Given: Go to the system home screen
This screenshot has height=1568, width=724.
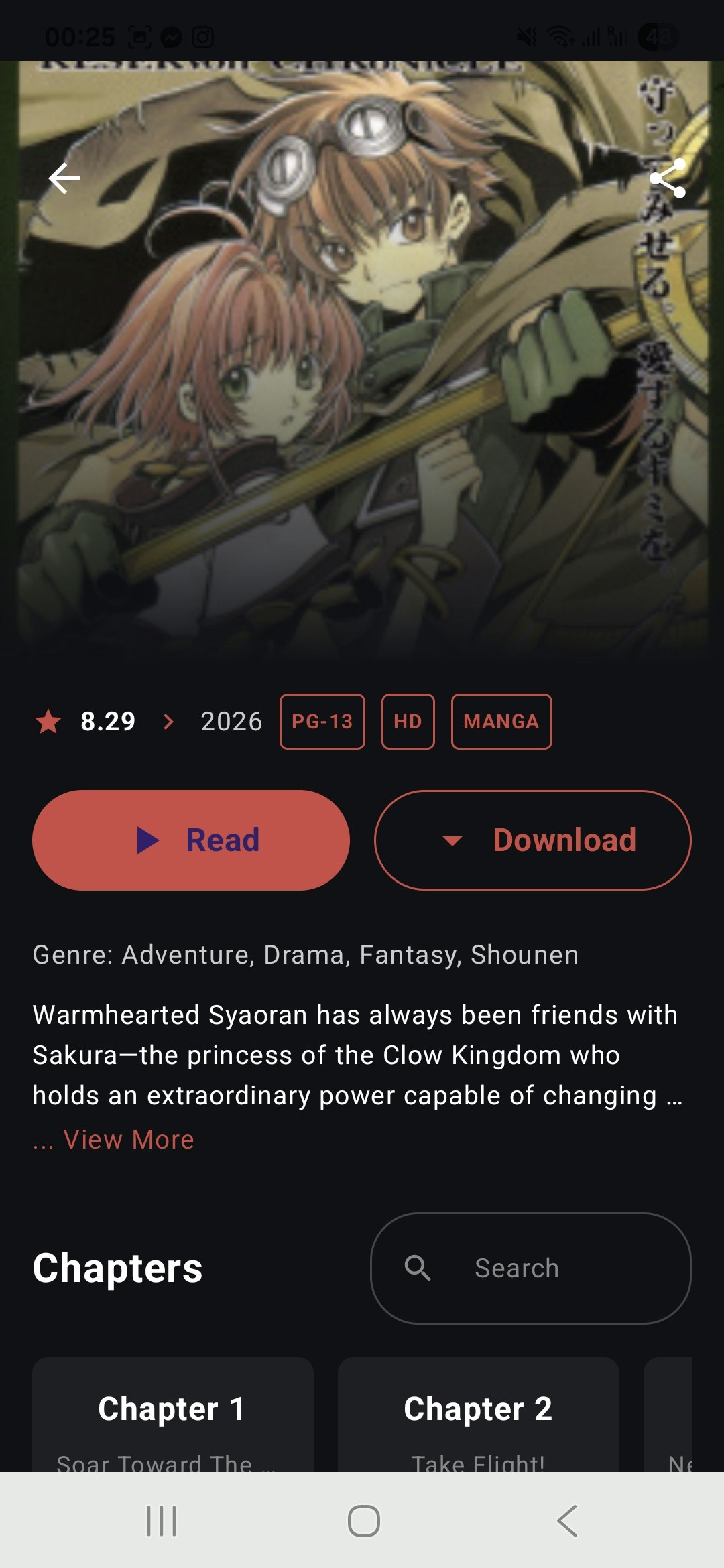Looking at the screenshot, I should 363,1520.
